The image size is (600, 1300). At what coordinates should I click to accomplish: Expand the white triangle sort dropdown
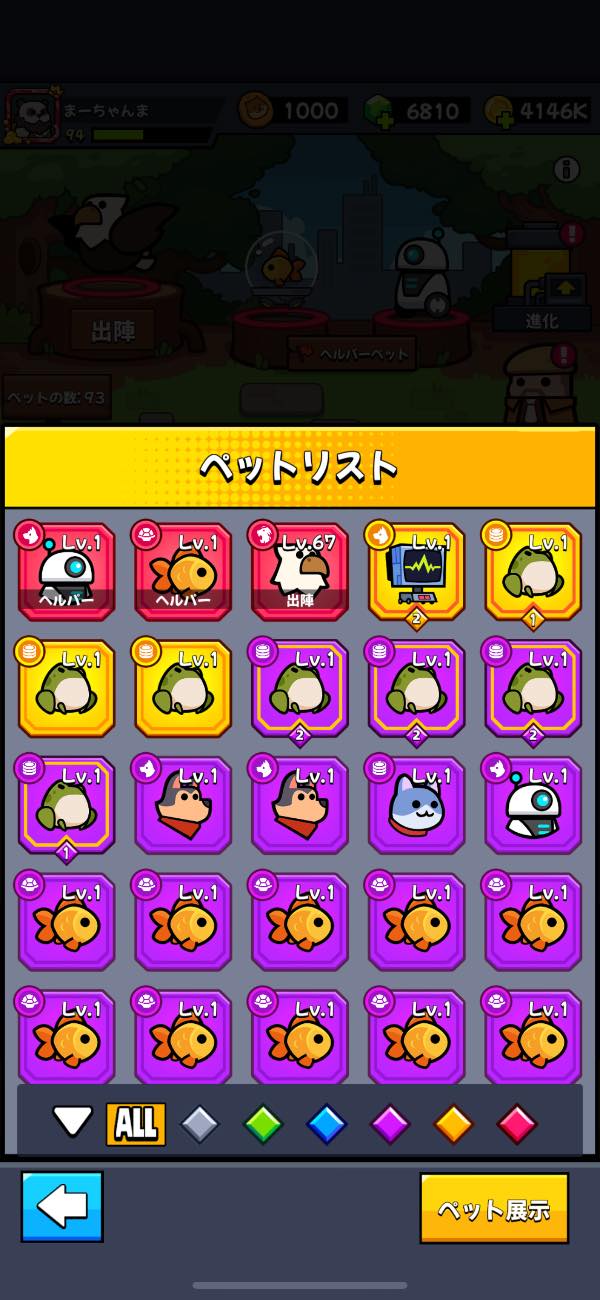(x=73, y=1122)
